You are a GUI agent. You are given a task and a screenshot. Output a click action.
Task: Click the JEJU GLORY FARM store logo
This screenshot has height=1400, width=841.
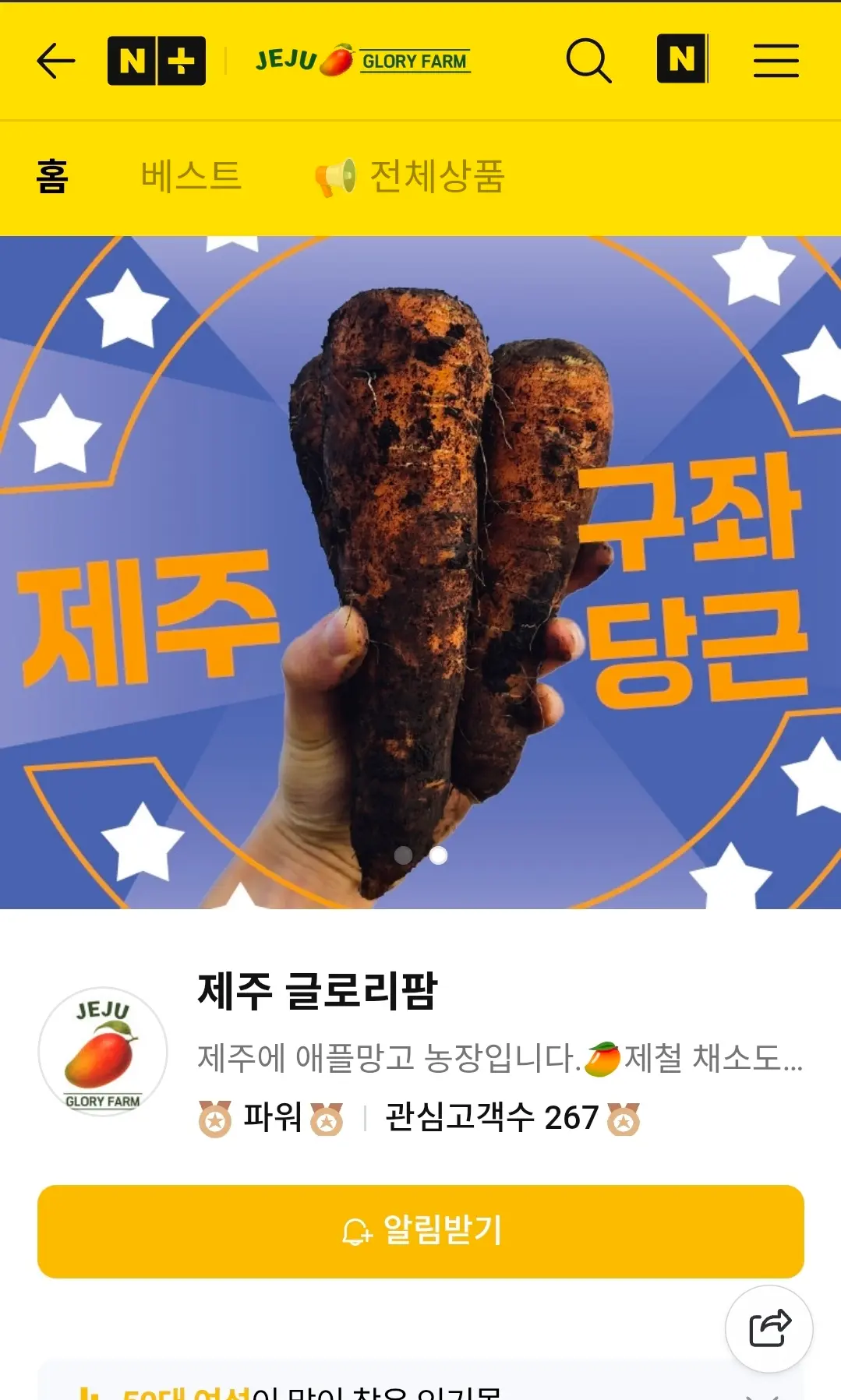(360, 60)
